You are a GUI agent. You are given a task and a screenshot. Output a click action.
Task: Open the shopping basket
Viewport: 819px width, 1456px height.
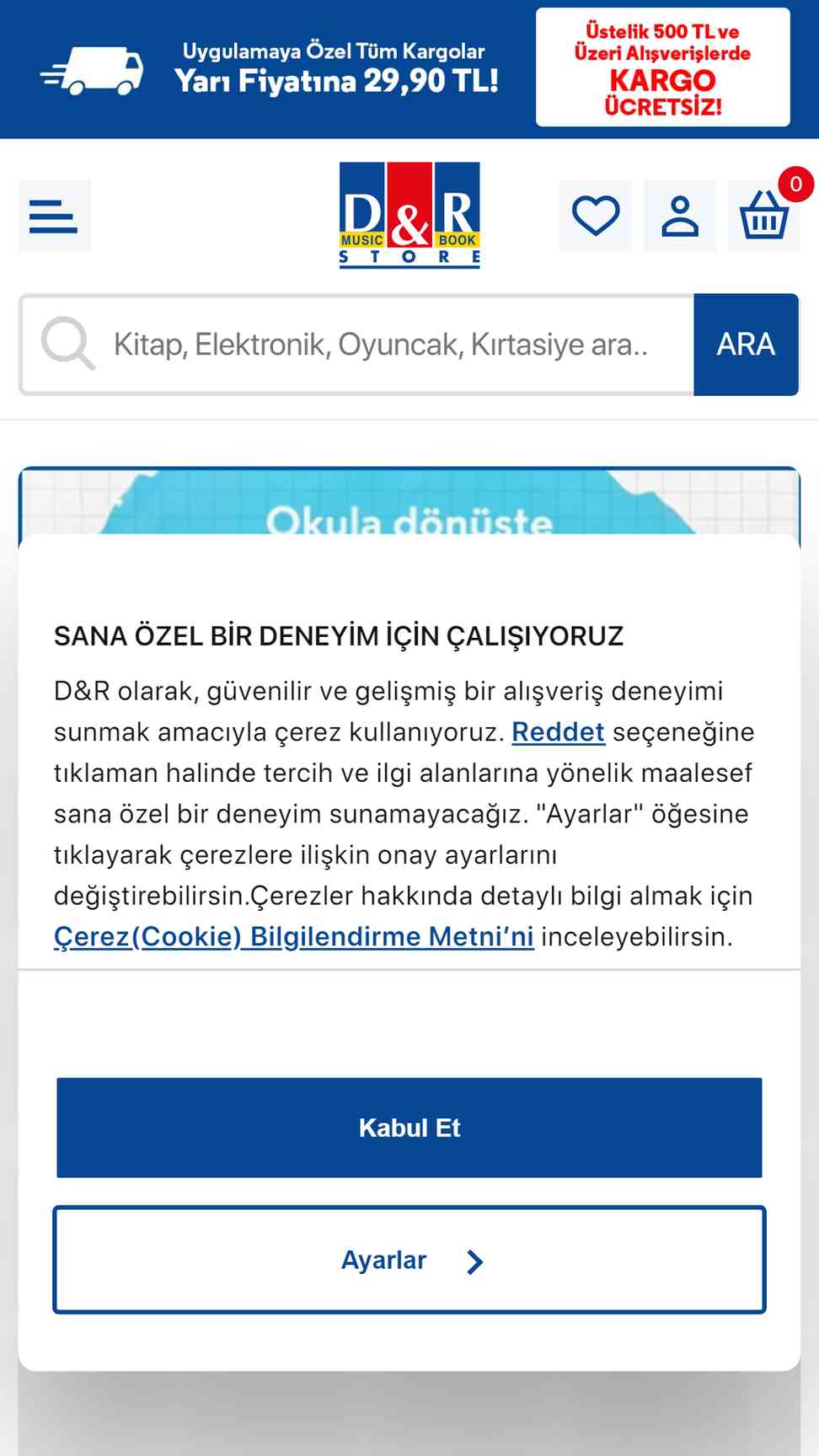pos(764,216)
